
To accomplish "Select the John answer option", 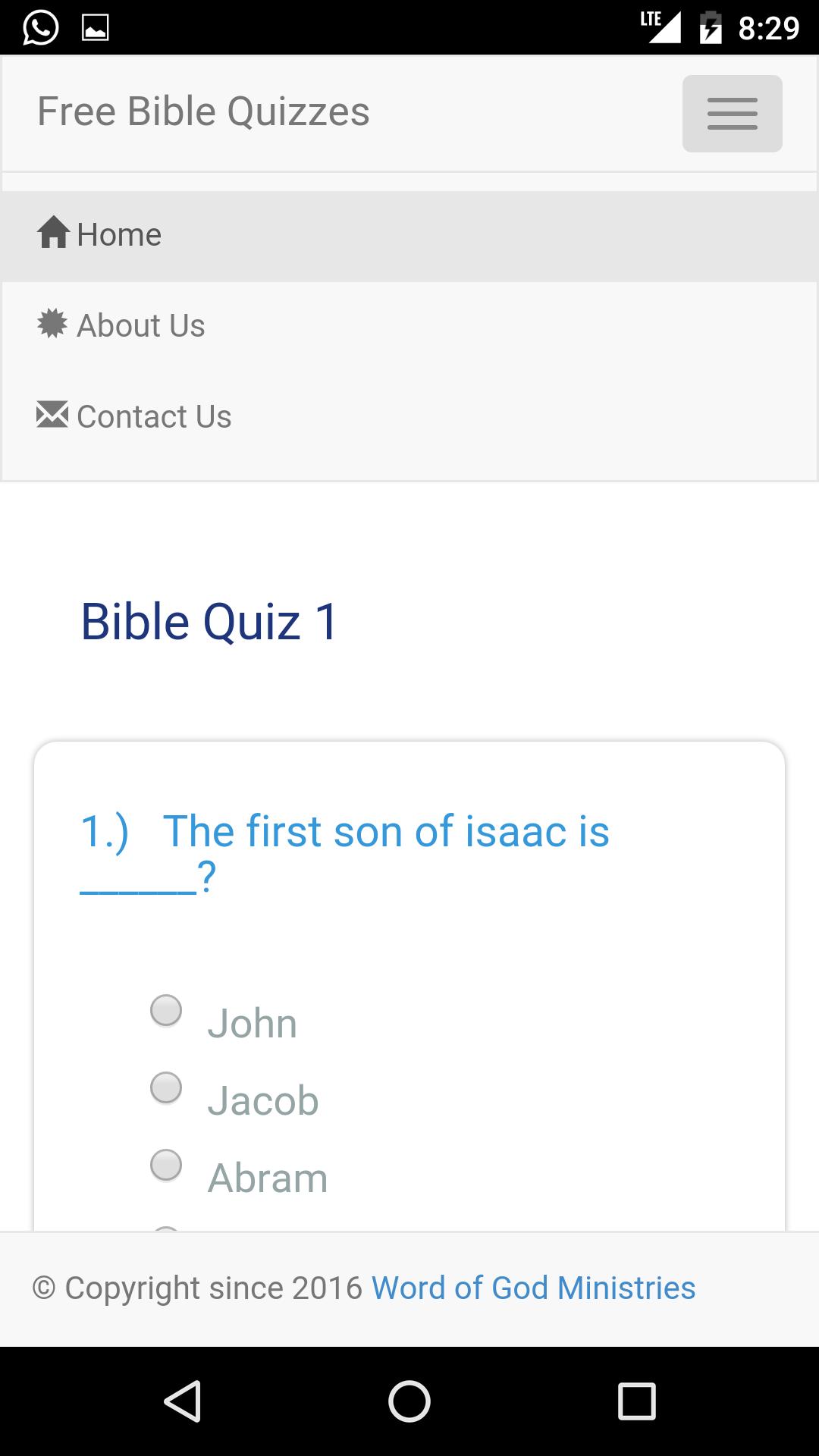I will pos(165,1010).
